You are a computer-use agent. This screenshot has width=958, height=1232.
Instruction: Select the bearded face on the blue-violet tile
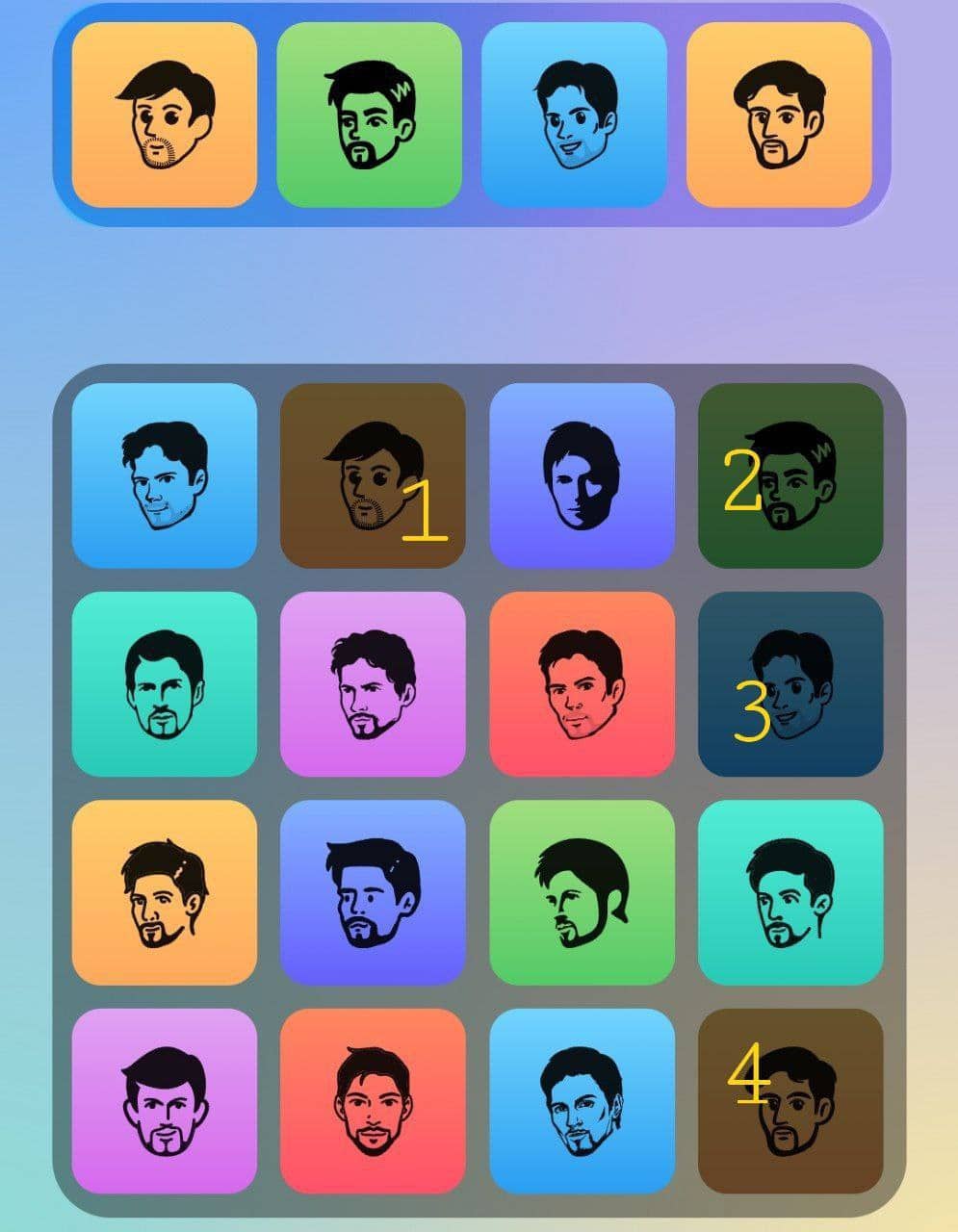[x=373, y=892]
